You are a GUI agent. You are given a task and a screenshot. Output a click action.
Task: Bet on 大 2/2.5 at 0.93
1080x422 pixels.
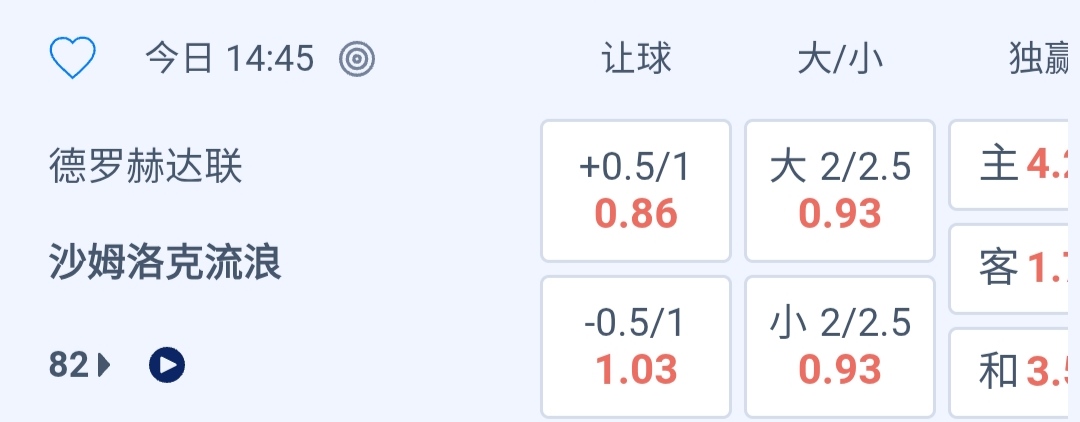(840, 191)
